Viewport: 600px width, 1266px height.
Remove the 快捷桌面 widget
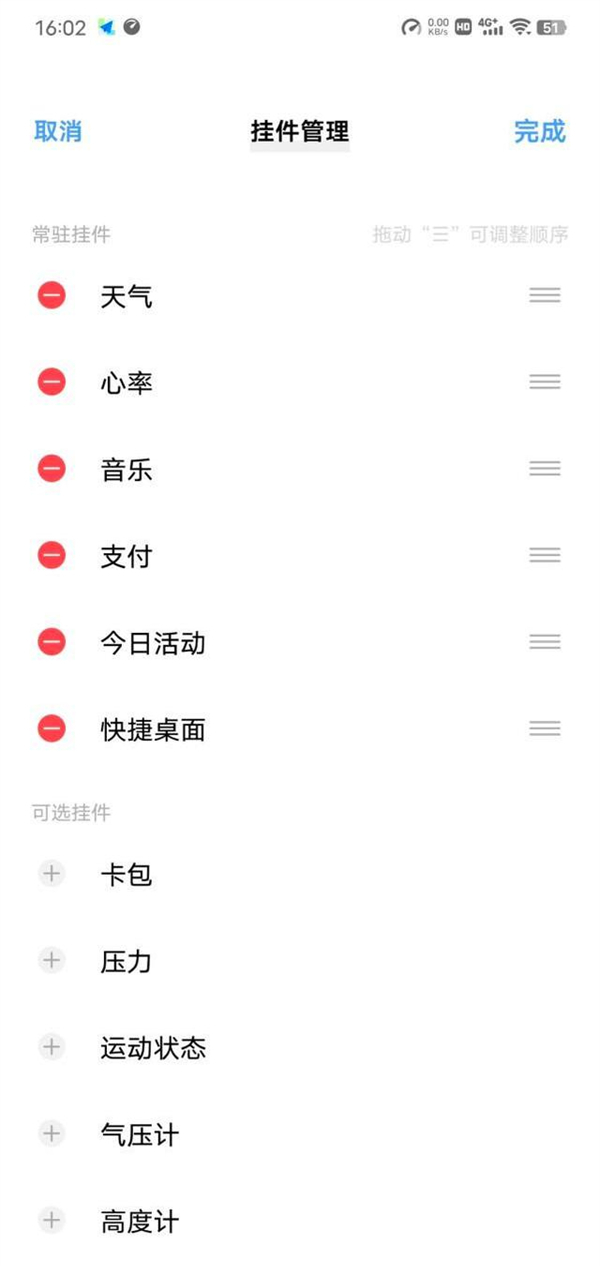coord(52,728)
